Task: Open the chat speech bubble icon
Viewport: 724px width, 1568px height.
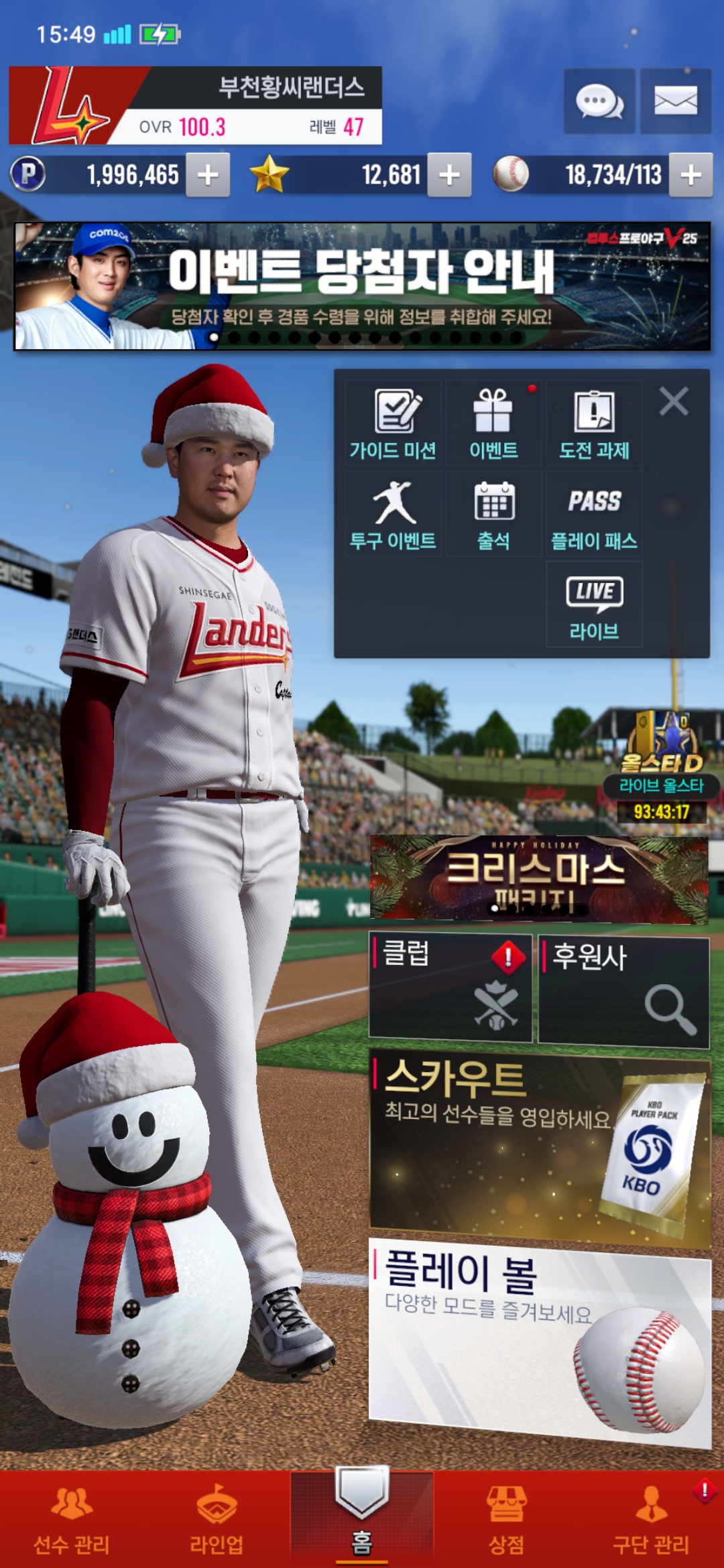Action: point(599,102)
